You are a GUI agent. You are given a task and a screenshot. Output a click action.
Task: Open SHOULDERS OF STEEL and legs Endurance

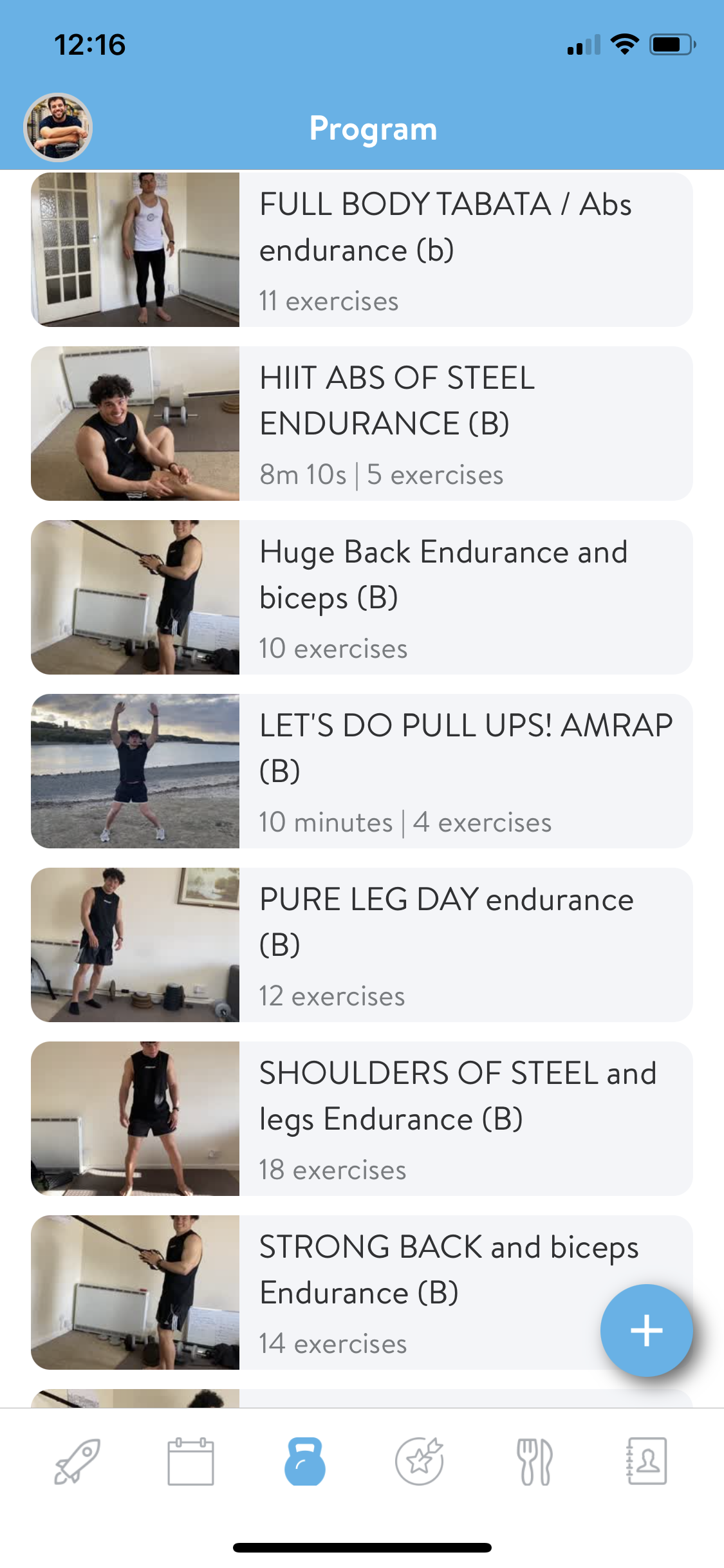(362, 1119)
